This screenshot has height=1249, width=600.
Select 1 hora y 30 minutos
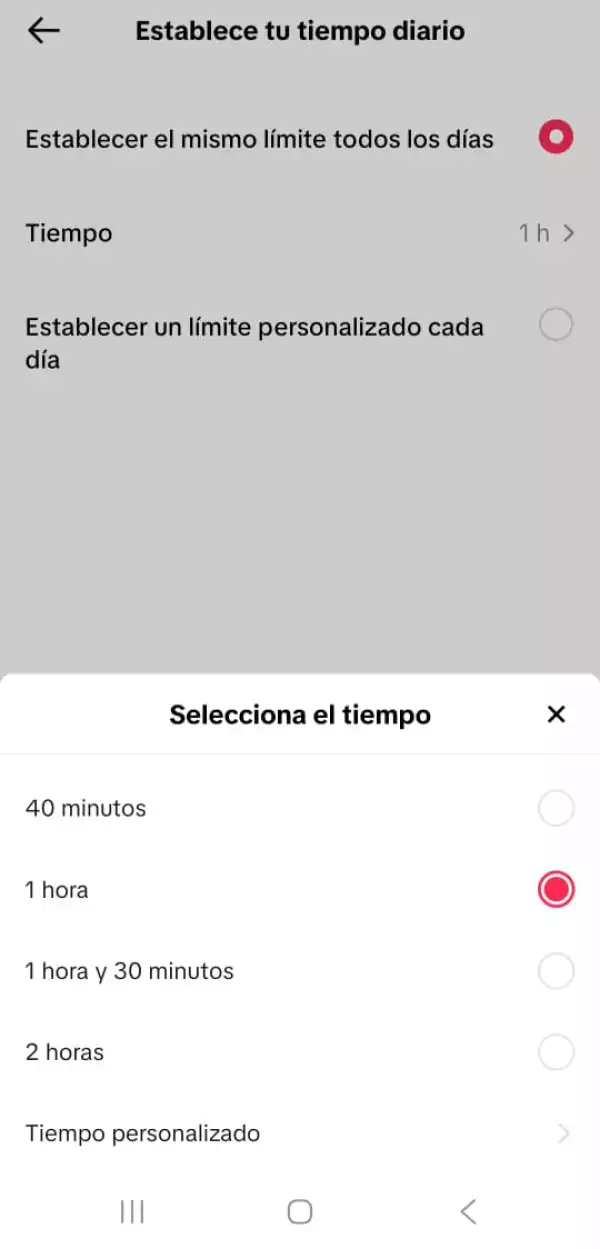click(x=556, y=971)
